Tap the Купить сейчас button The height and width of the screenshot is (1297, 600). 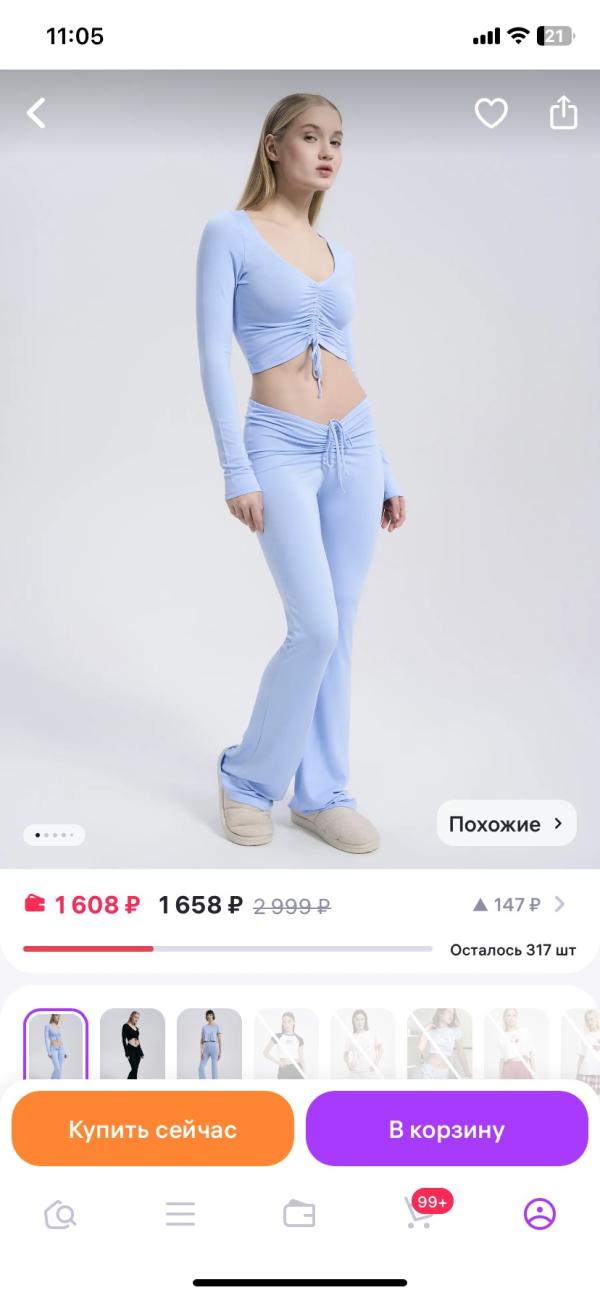152,1129
